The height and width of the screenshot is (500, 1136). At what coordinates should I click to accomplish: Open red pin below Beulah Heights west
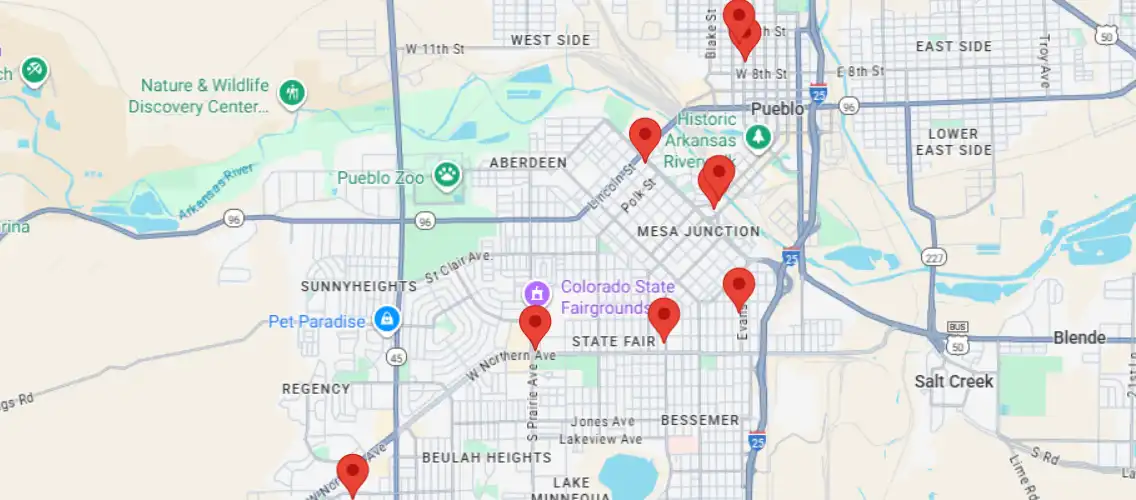(x=352, y=472)
